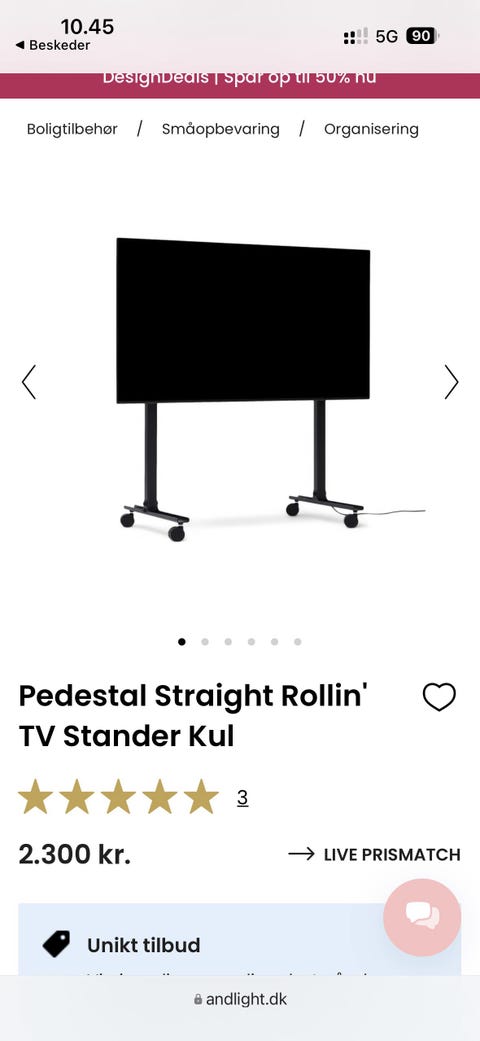Tap the andlight.dk address bar

(240, 999)
